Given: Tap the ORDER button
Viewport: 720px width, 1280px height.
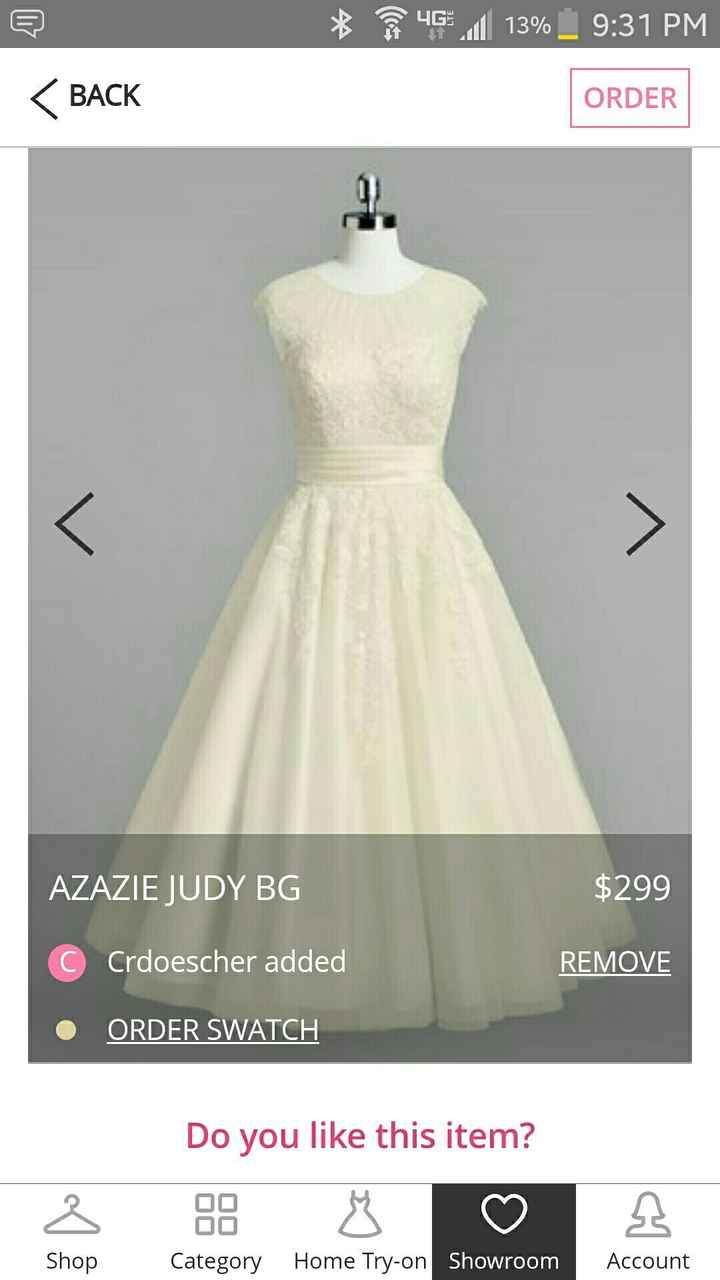Looking at the screenshot, I should click(x=630, y=97).
